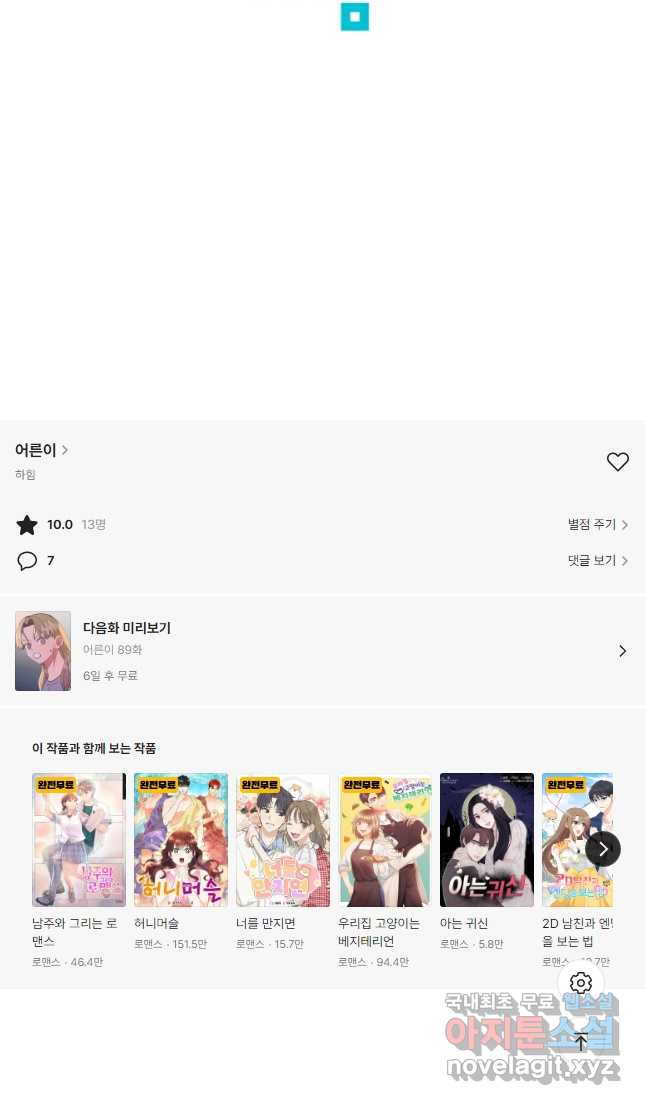The width and height of the screenshot is (645, 1105).
Task: Open the 허니머슬 card
Action: click(x=181, y=840)
